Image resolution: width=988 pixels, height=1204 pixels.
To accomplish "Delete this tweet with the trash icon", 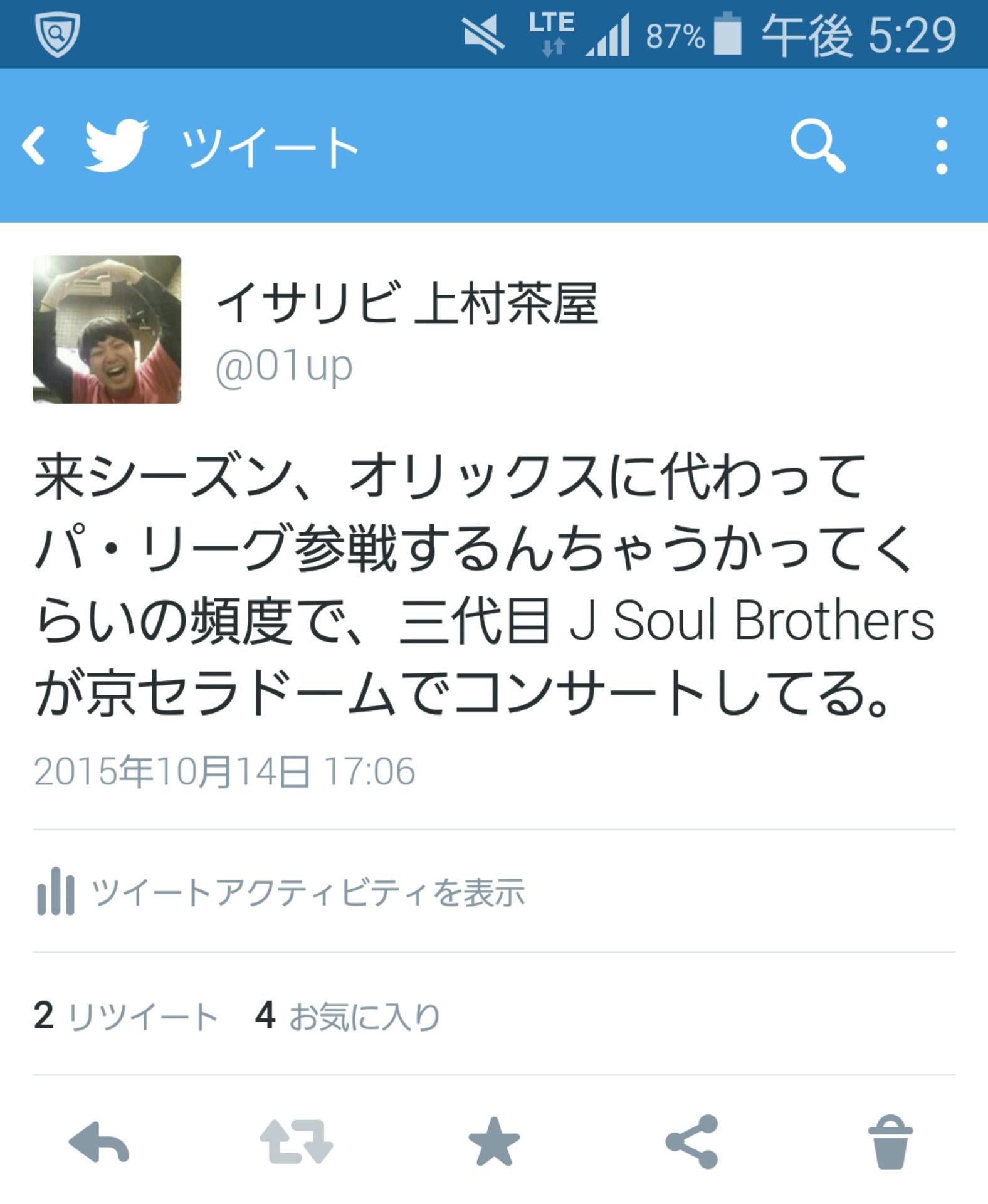I will coord(890,1141).
